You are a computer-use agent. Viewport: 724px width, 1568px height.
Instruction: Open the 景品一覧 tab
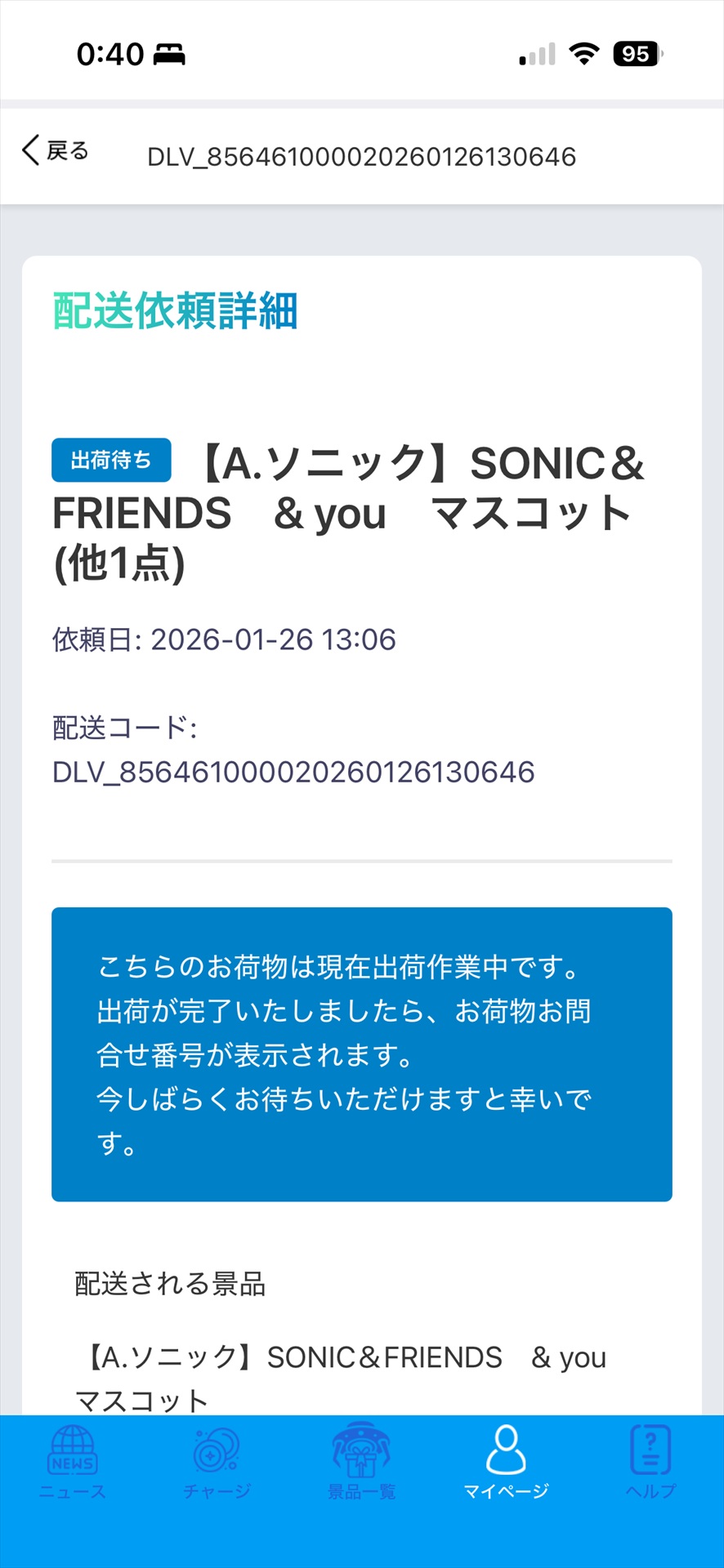[x=361, y=1462]
